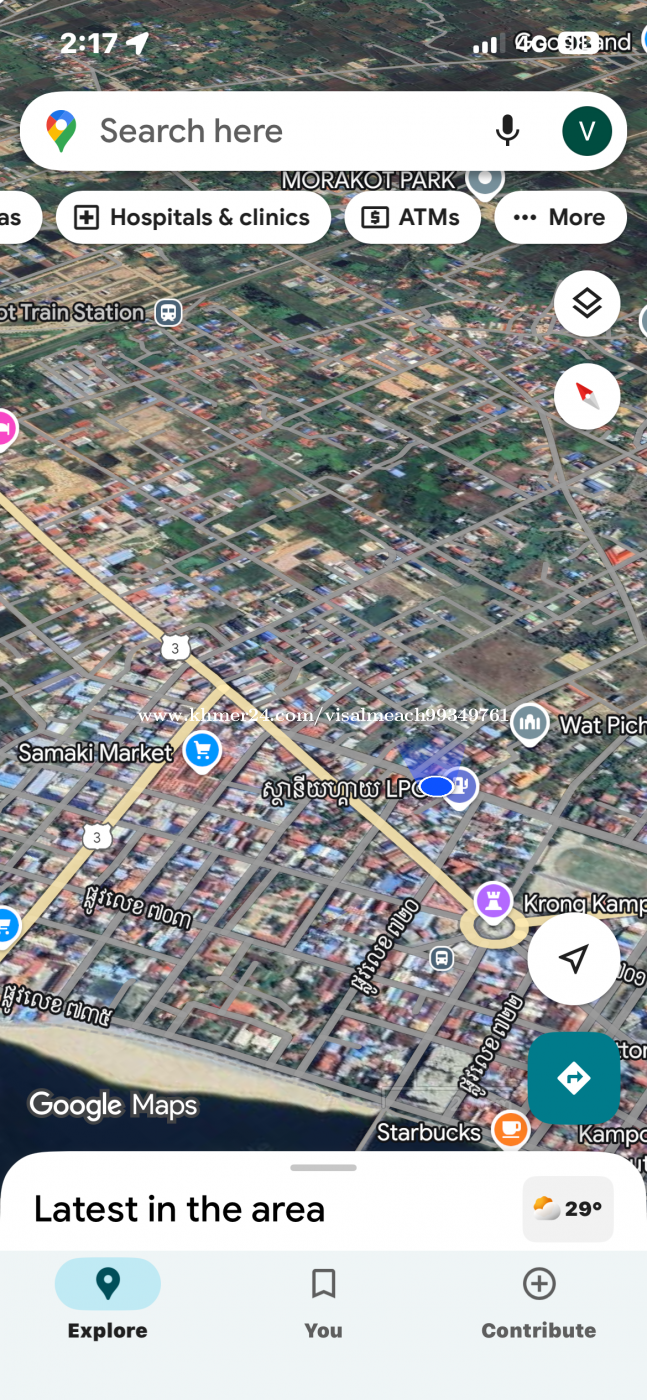Screen dimensions: 647x1400
Task: Select the Samaki Market pin
Action: click(203, 750)
